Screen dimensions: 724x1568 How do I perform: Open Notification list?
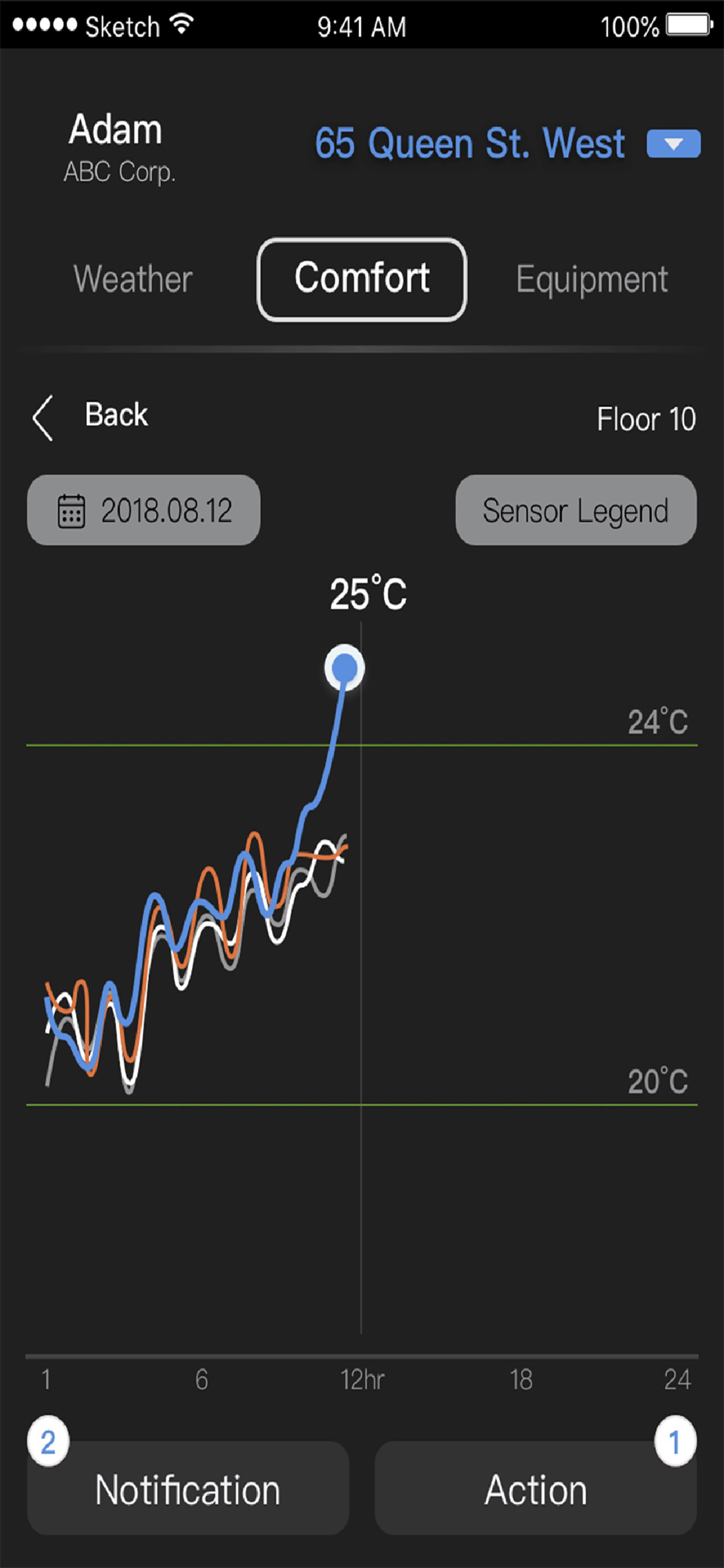point(188,1488)
